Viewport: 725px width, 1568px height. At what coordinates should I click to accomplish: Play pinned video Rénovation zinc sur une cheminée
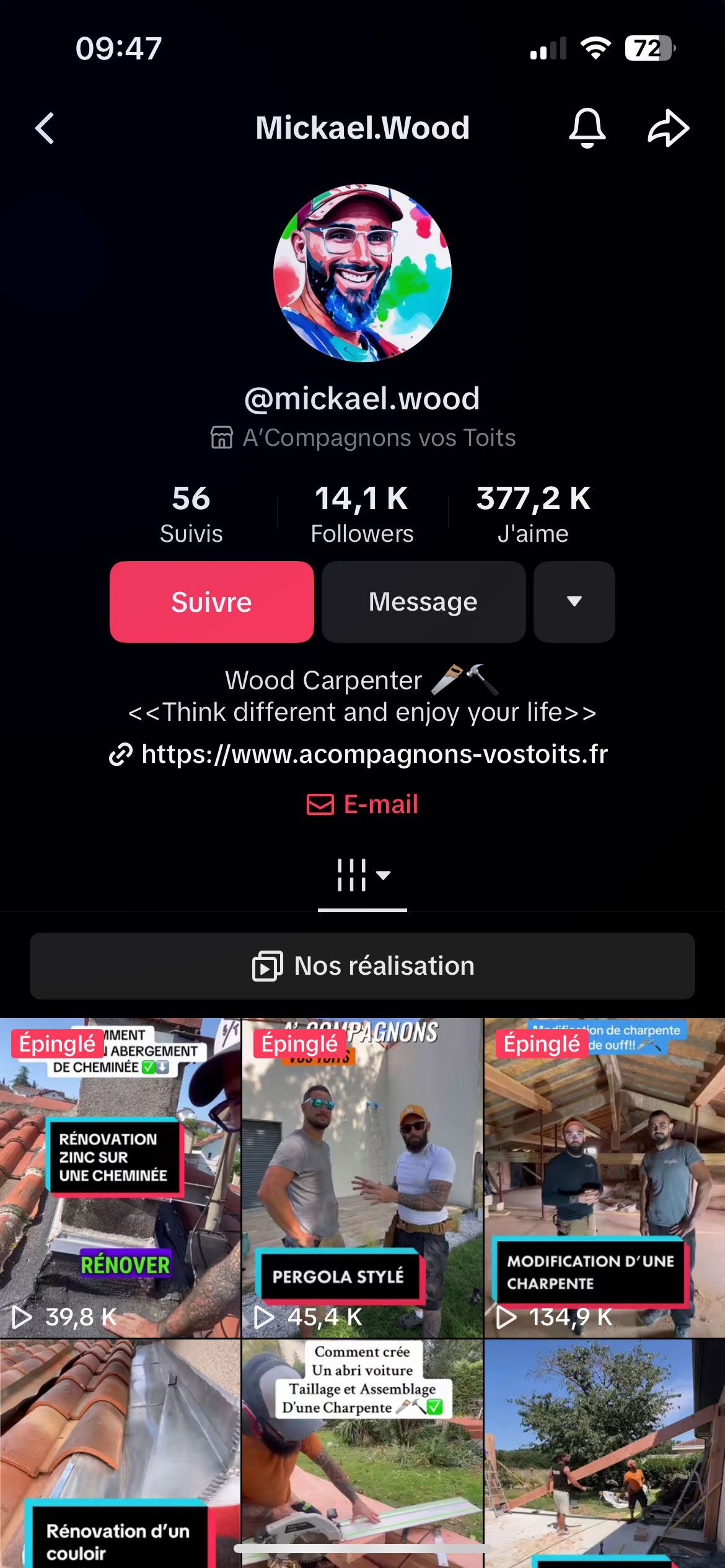pyautogui.click(x=120, y=1177)
